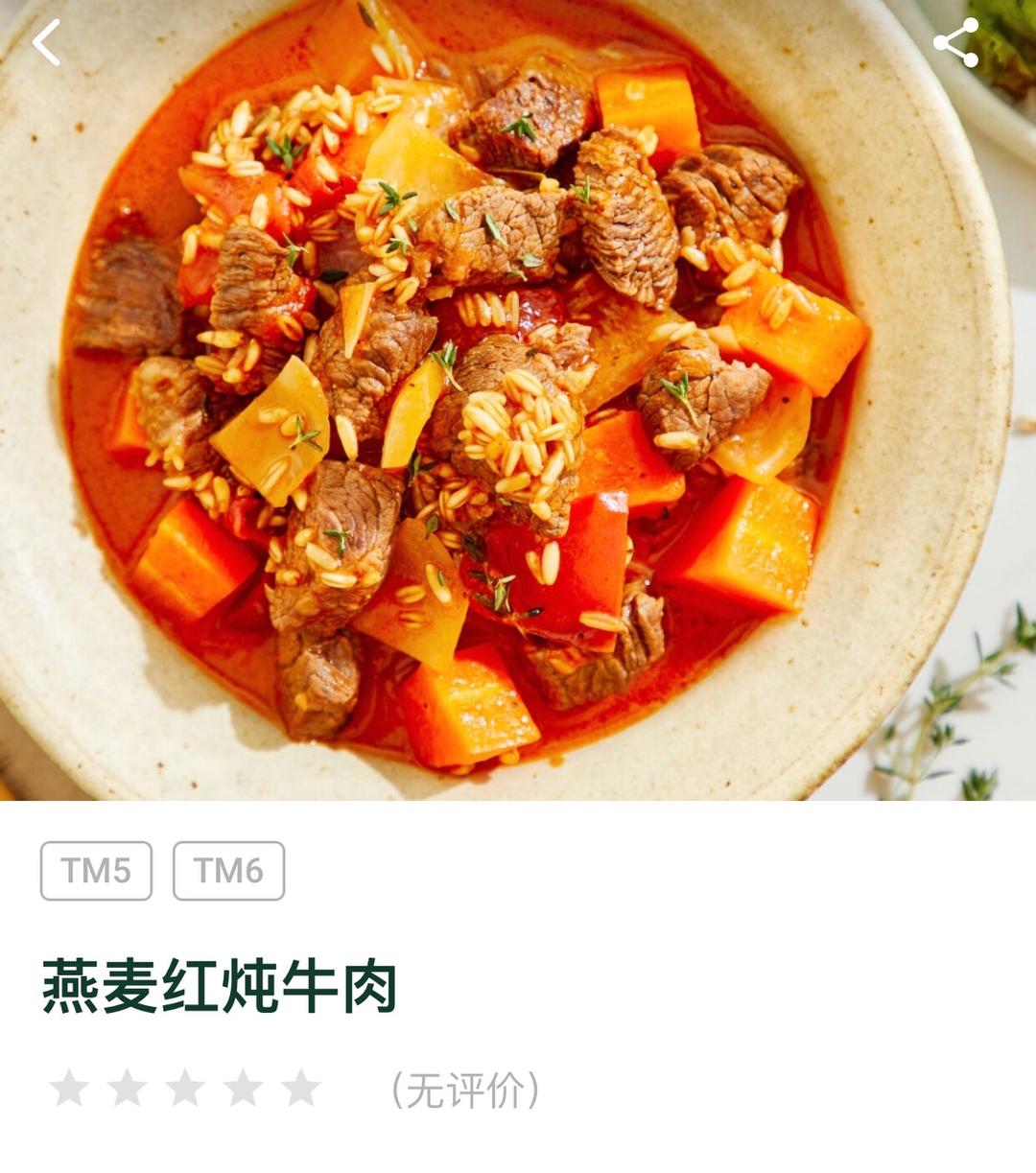Select the TM6 chip

coord(228,871)
